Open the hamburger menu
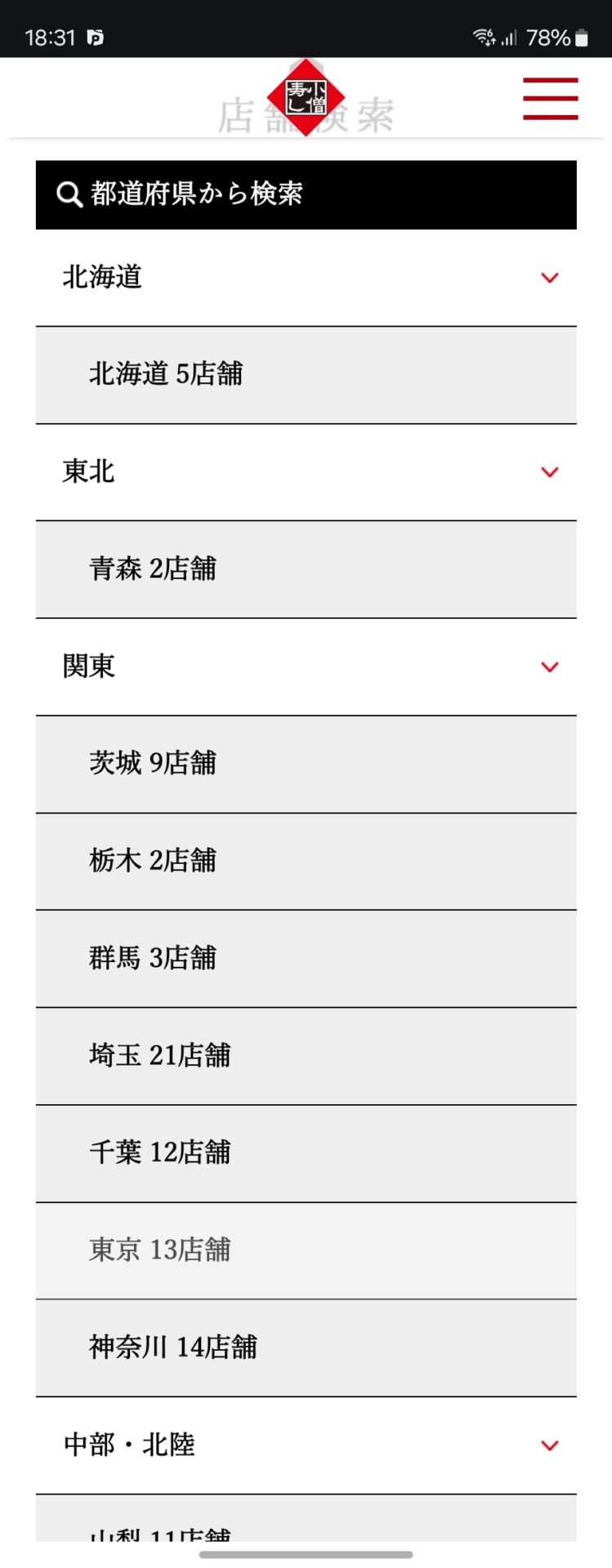Viewport: 612px width, 1568px height. (550, 99)
